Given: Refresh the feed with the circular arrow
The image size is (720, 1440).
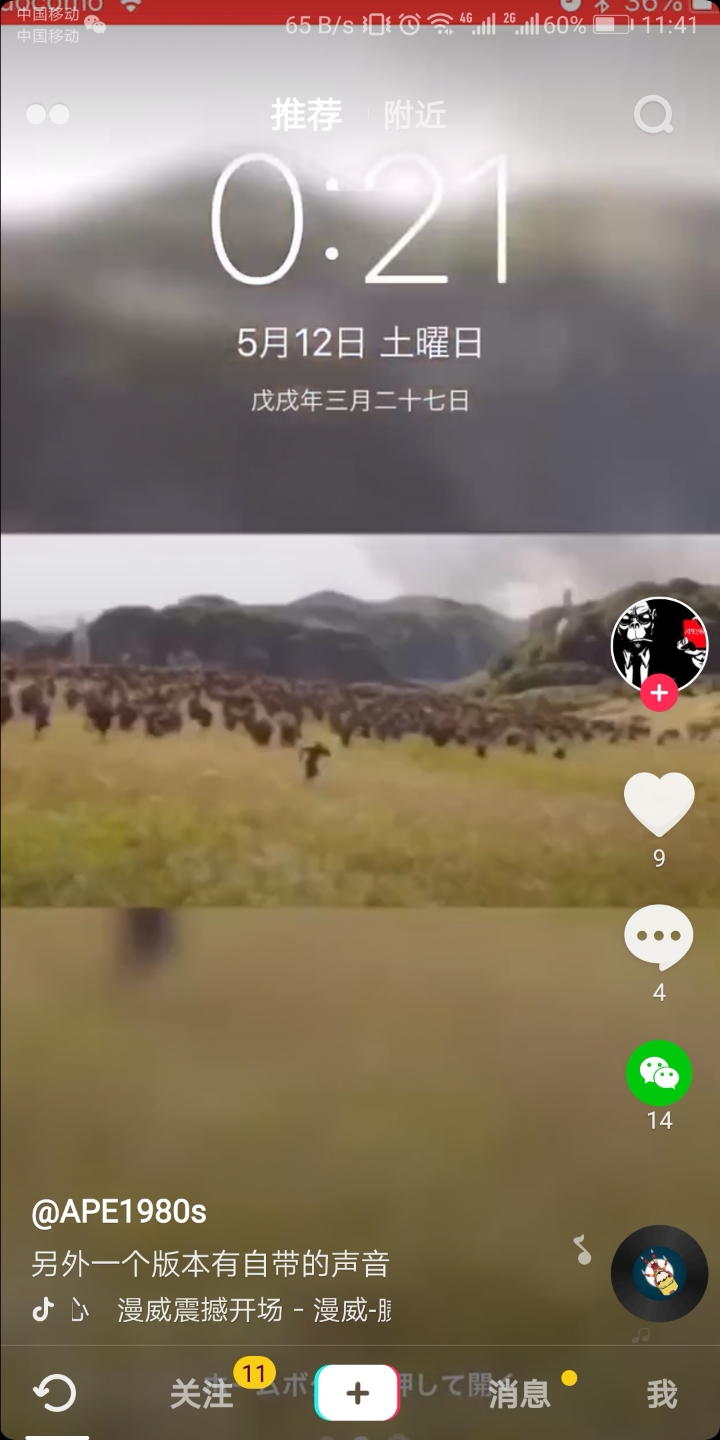Looking at the screenshot, I should point(54,1392).
